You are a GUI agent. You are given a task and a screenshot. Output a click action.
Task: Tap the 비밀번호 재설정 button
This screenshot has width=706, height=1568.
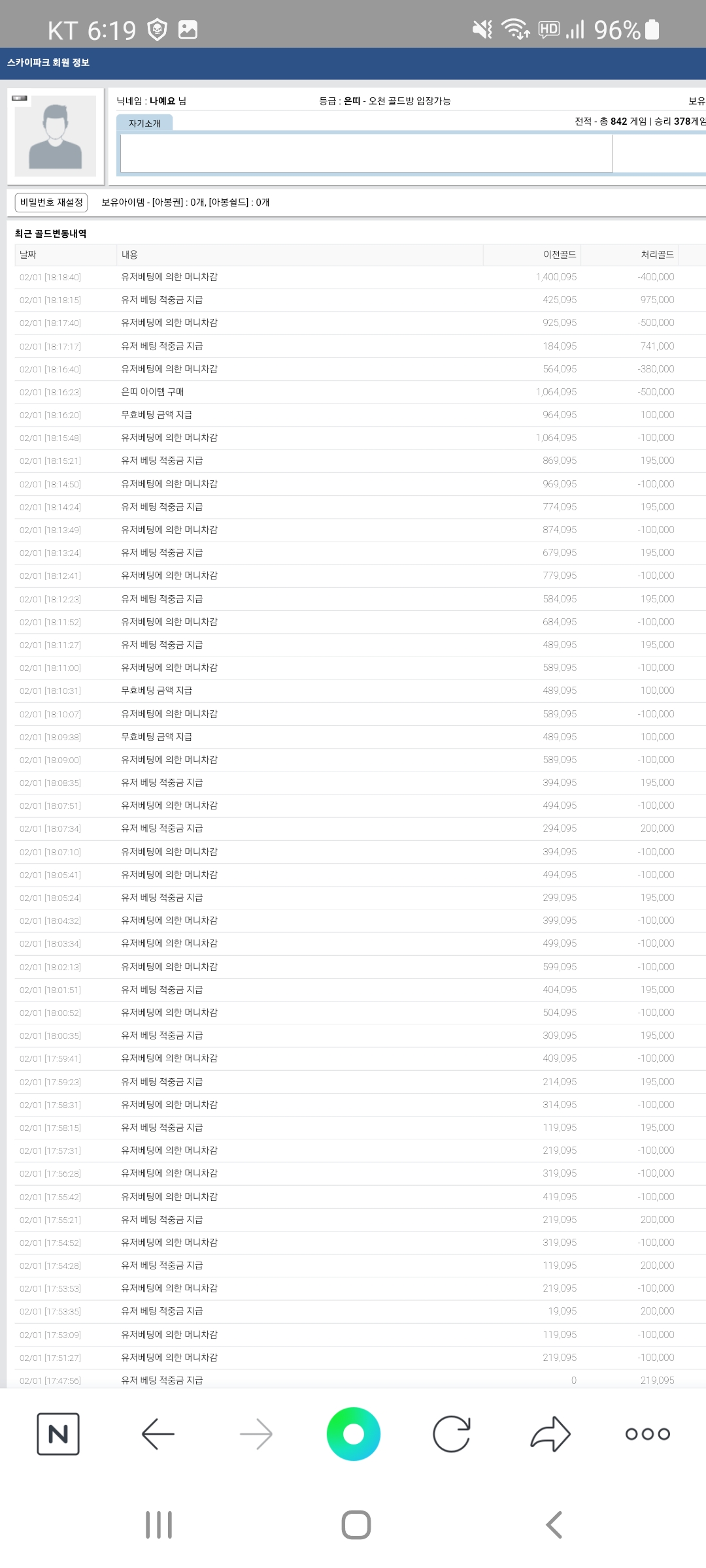[x=52, y=203]
